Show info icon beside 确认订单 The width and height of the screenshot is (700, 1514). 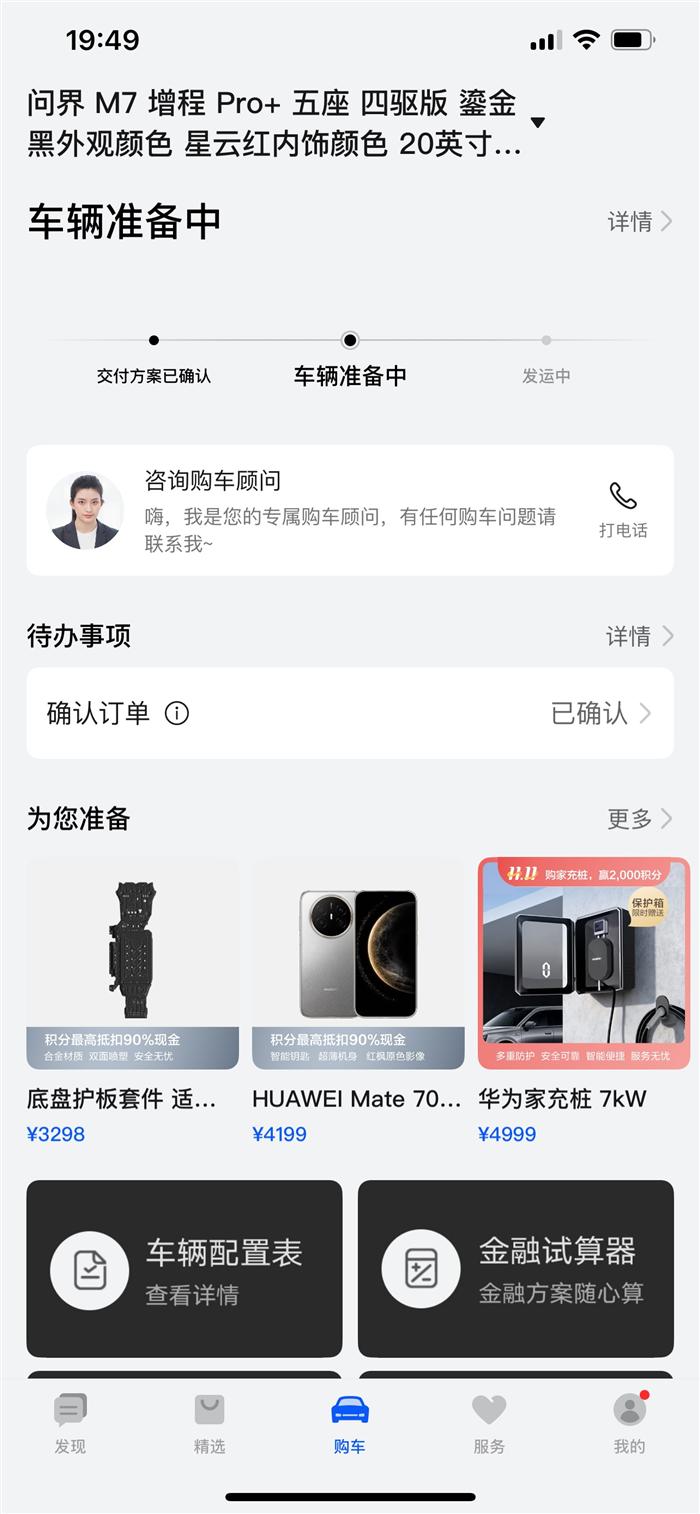click(177, 713)
